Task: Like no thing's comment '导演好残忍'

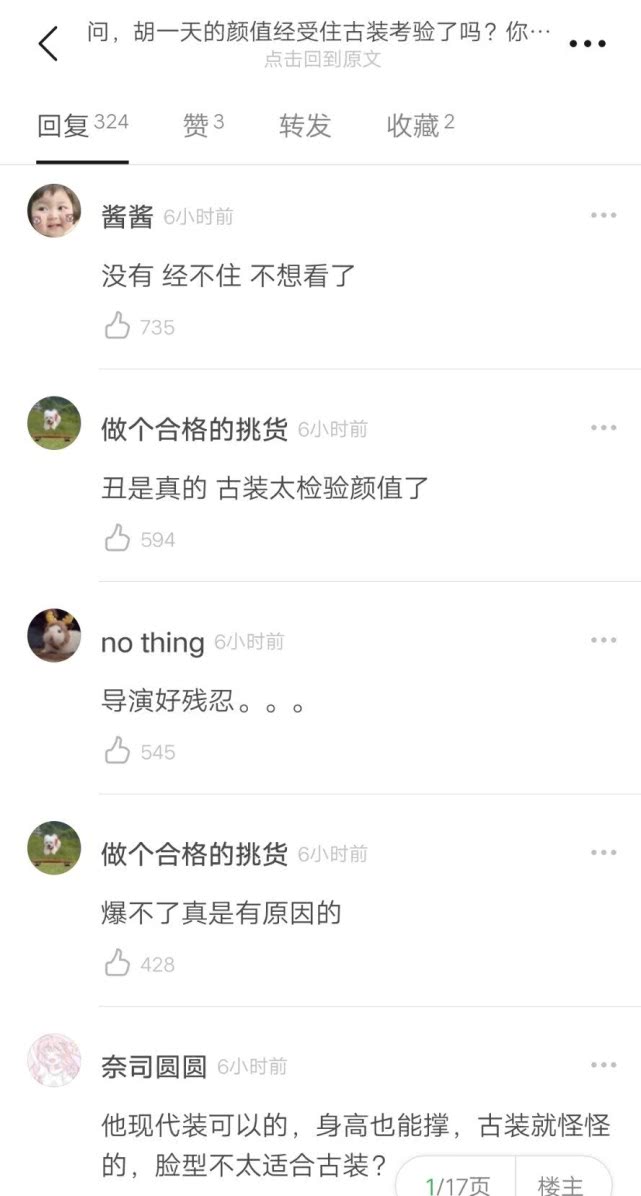Action: [118, 751]
